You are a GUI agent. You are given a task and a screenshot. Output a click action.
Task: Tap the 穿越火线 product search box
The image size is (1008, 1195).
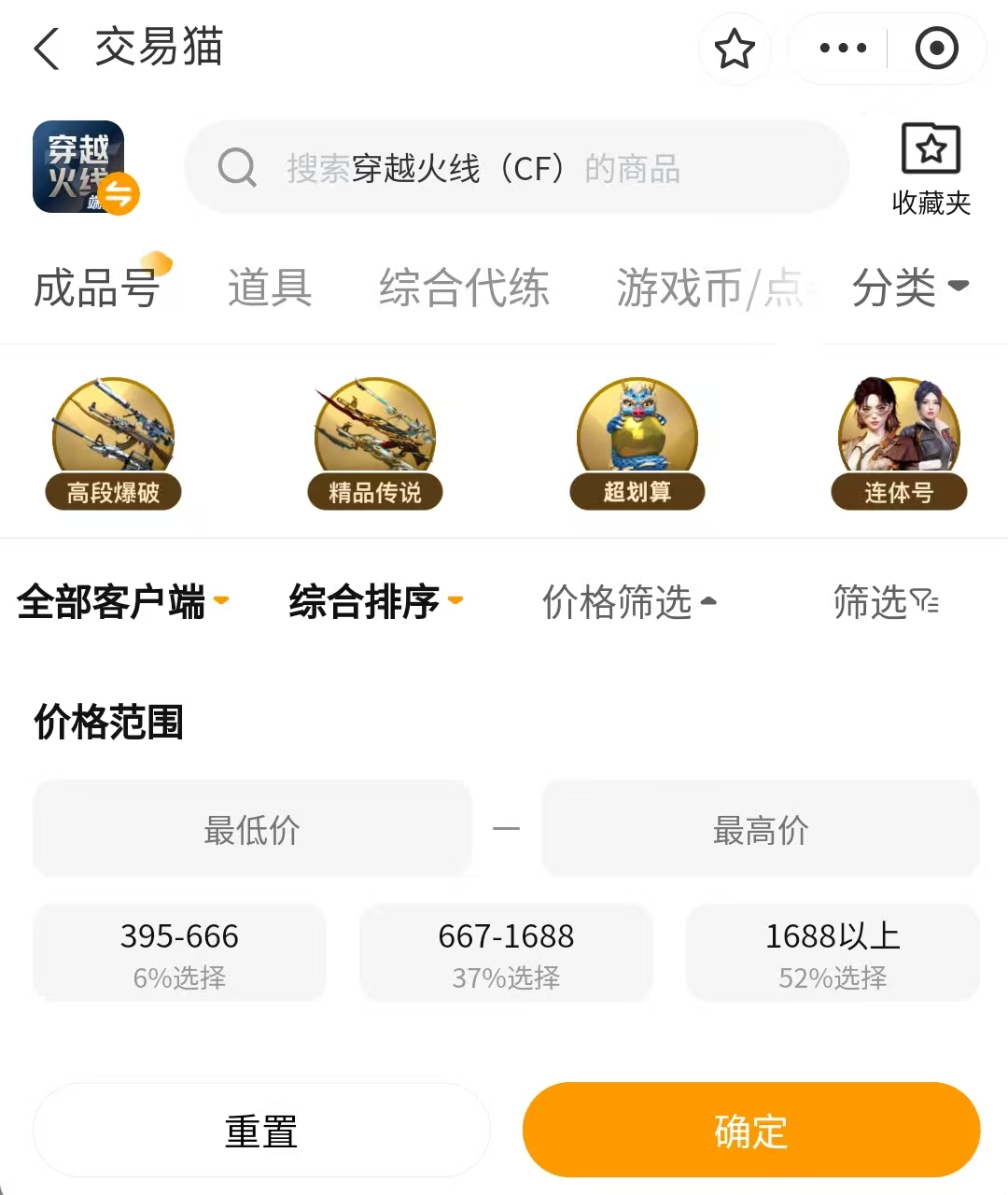point(518,169)
